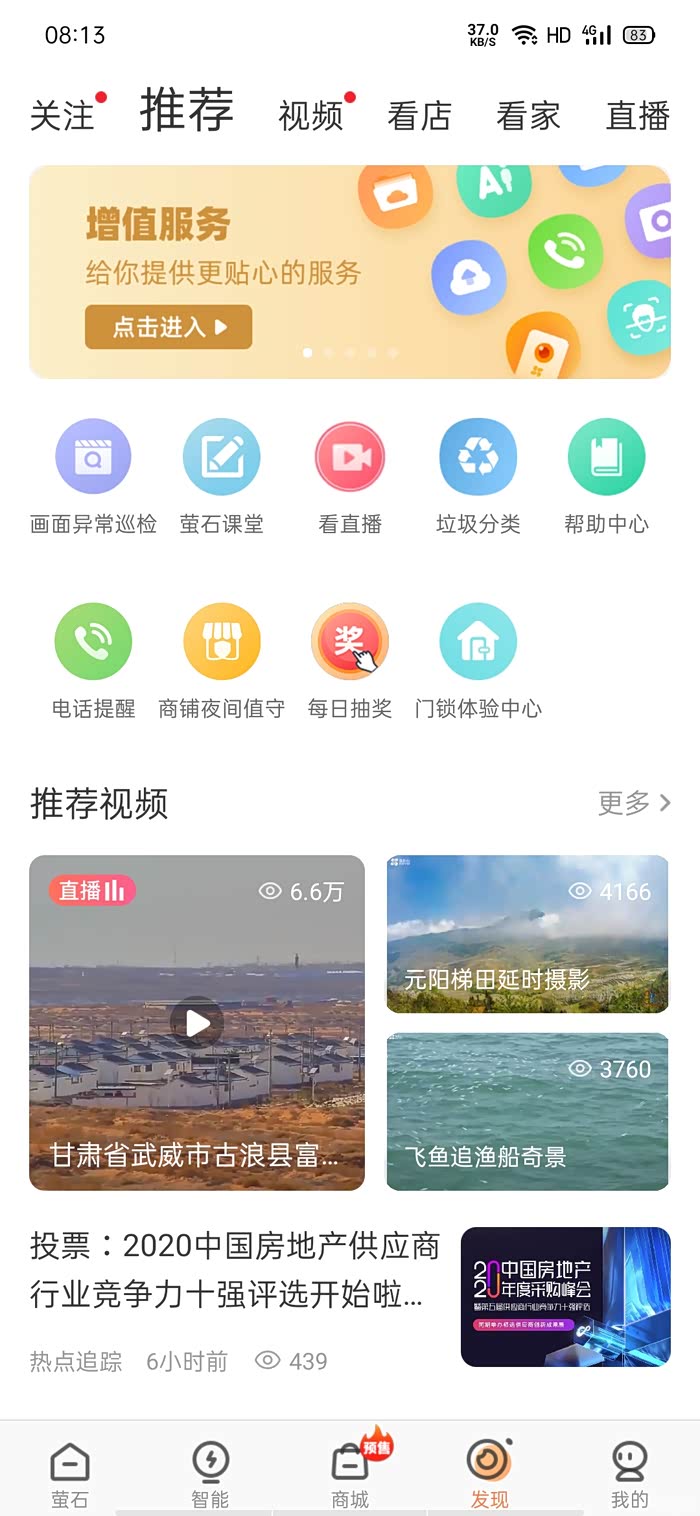700x1516 pixels.
Task: Open the 飞鱼追渔船奇景 video
Action: pyautogui.click(x=527, y=1111)
